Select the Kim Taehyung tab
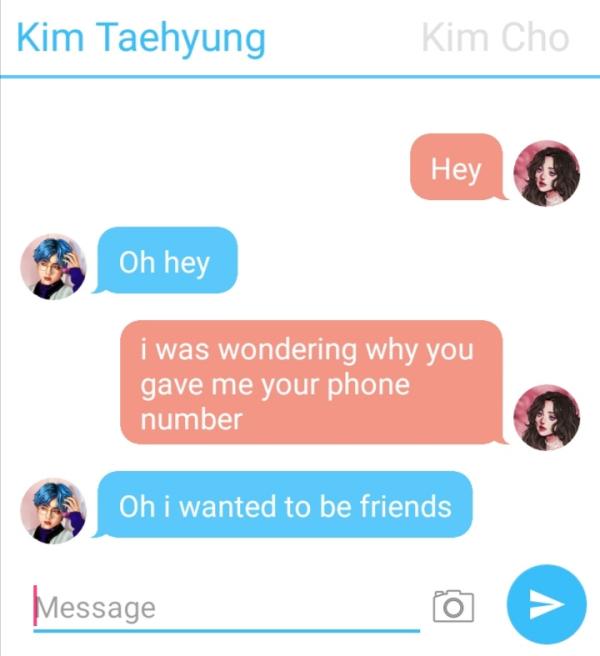This screenshot has height=656, width=600. tap(141, 38)
